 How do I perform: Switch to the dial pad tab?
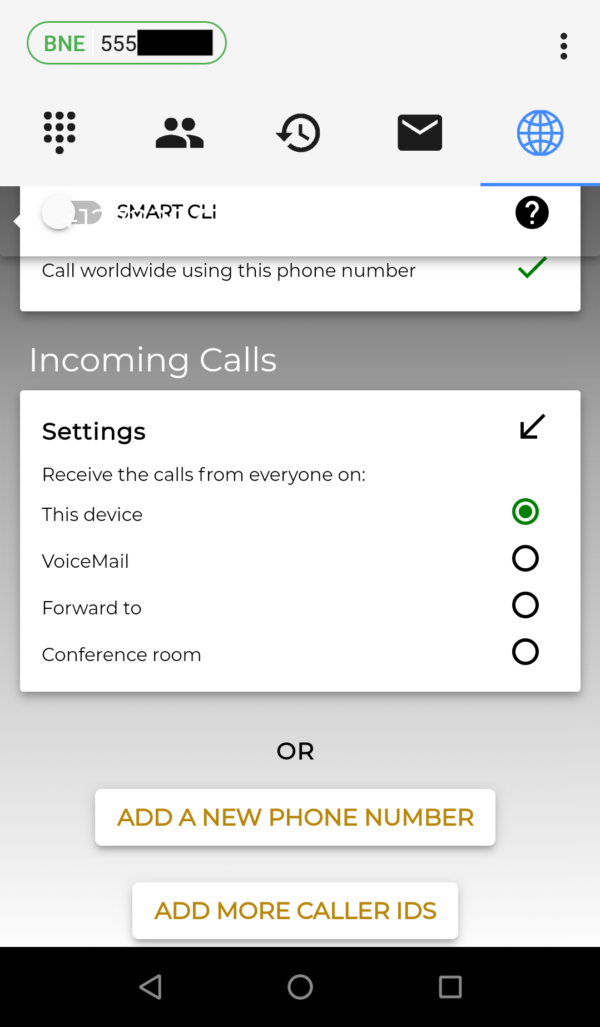(x=60, y=133)
